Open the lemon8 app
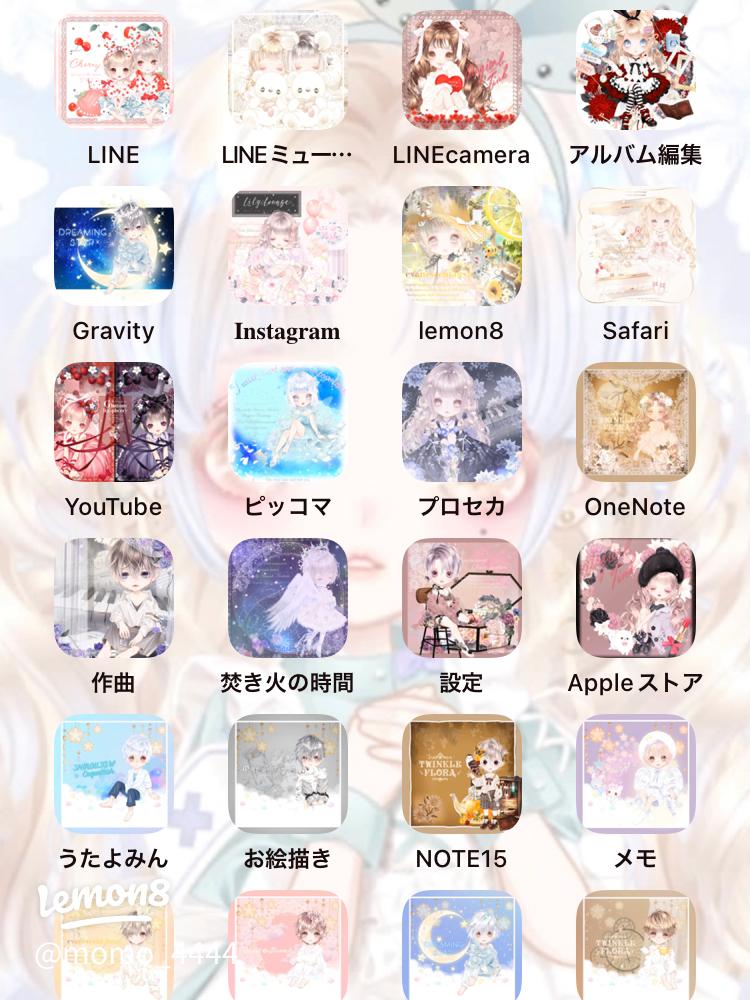The height and width of the screenshot is (1000, 750). [x=461, y=243]
